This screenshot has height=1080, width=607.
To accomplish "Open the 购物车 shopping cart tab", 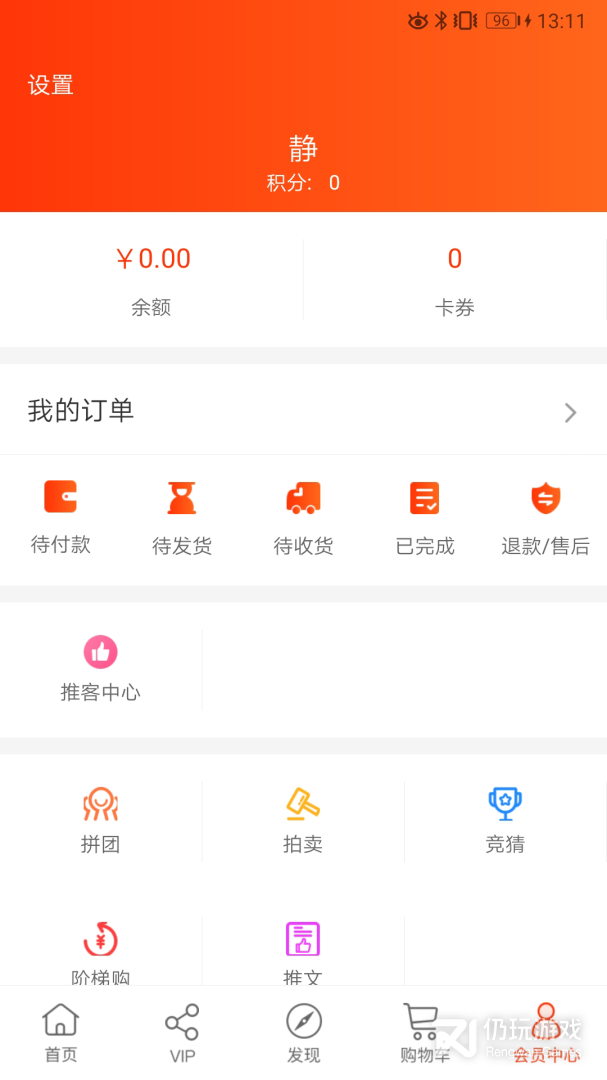I will 424,1033.
